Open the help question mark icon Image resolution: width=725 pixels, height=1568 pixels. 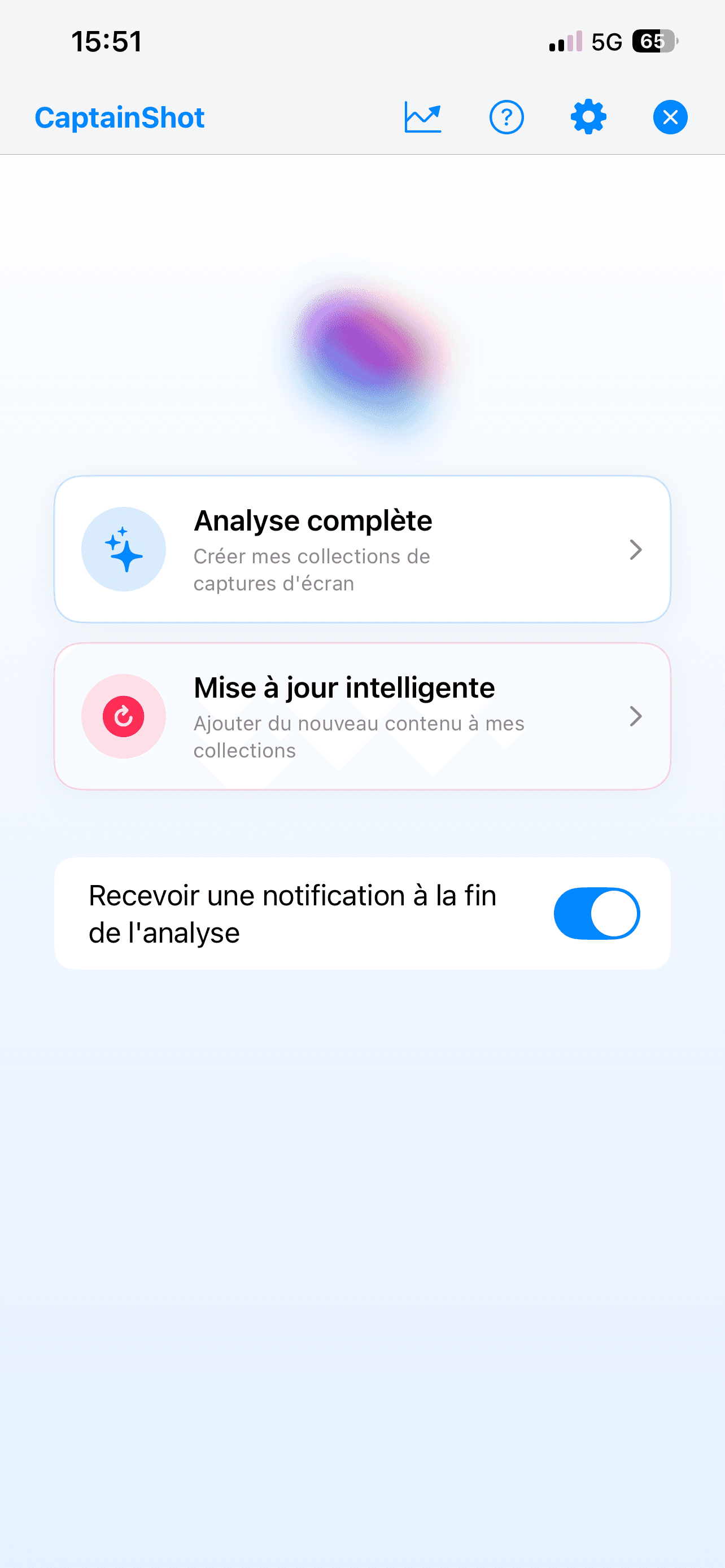pyautogui.click(x=506, y=116)
